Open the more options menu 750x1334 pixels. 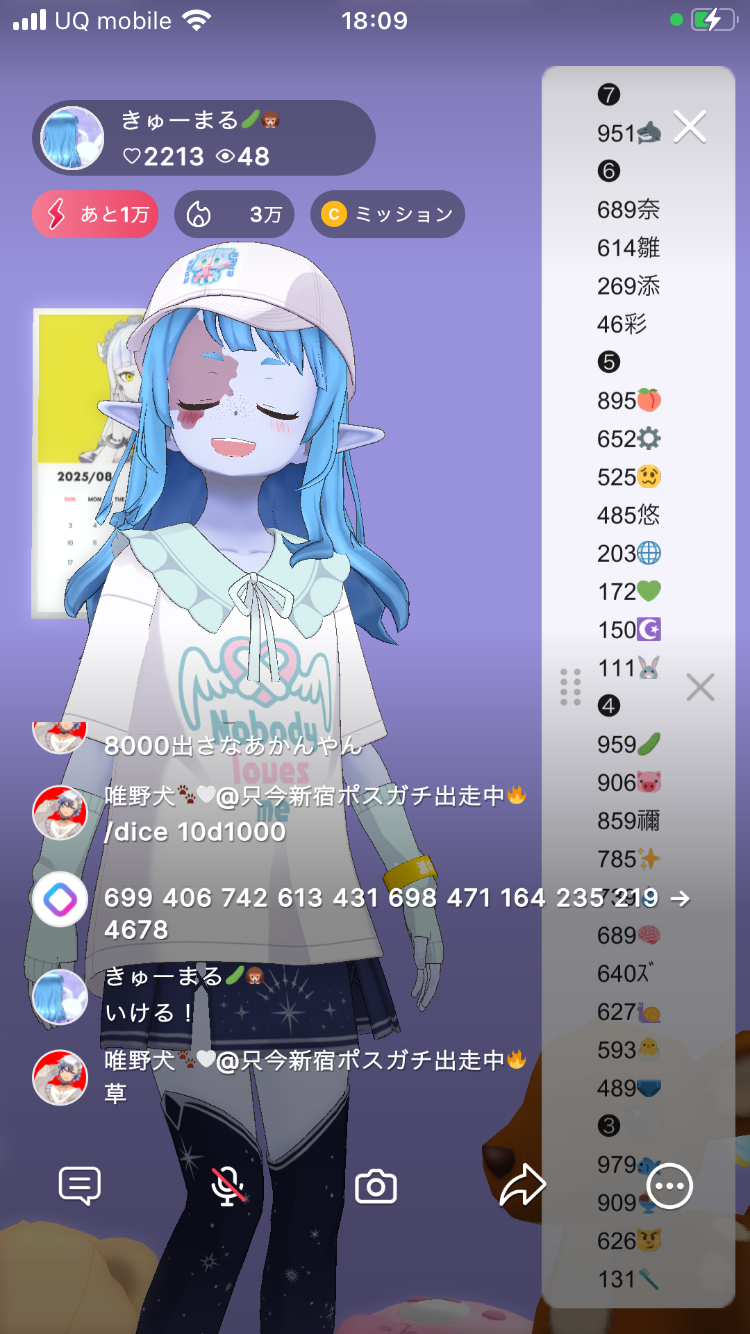click(x=669, y=1186)
